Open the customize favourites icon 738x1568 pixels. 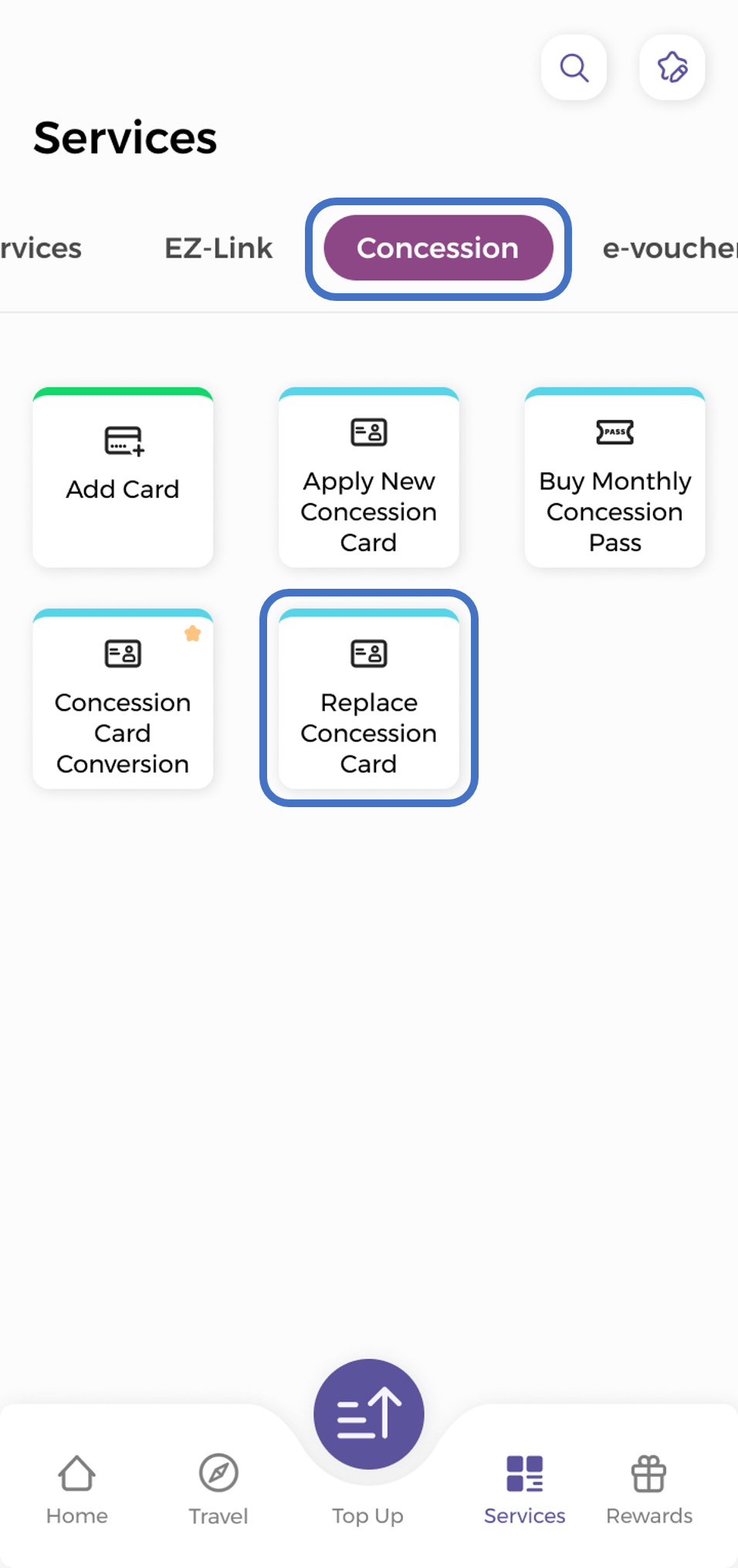[x=672, y=68]
